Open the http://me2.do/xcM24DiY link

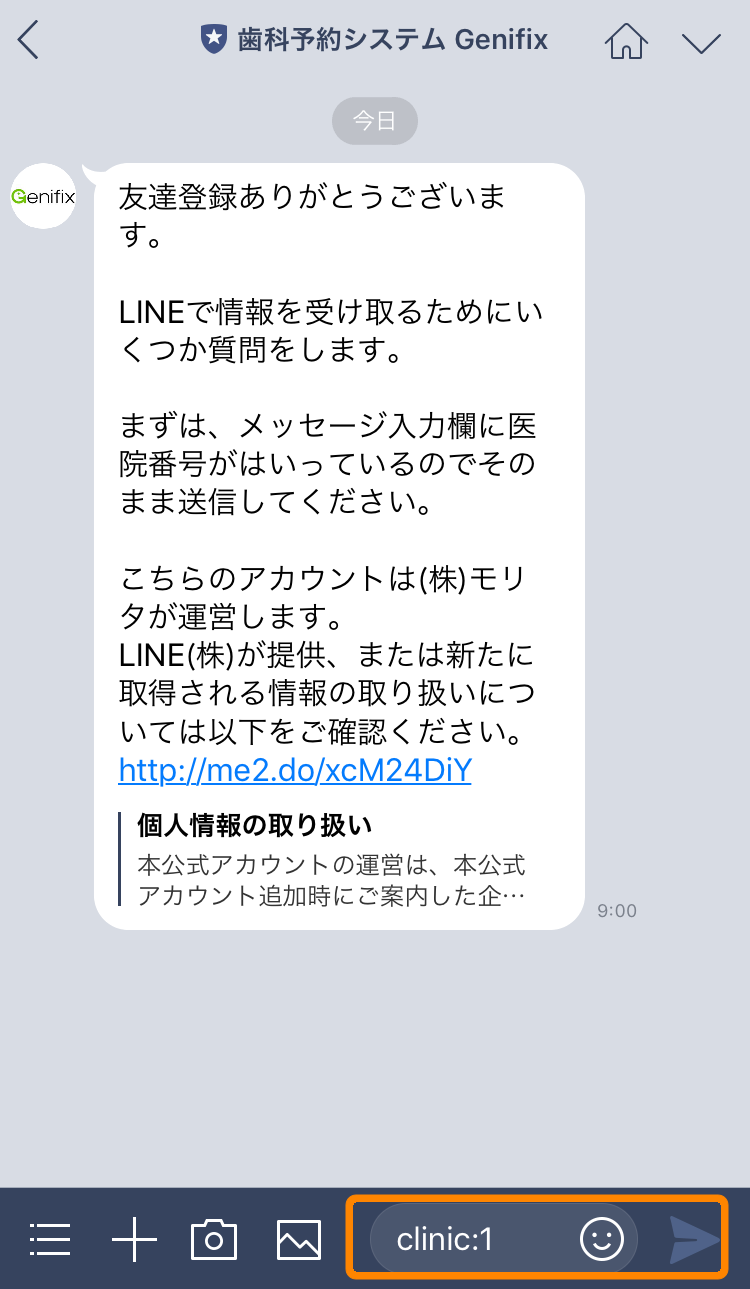[x=295, y=770]
